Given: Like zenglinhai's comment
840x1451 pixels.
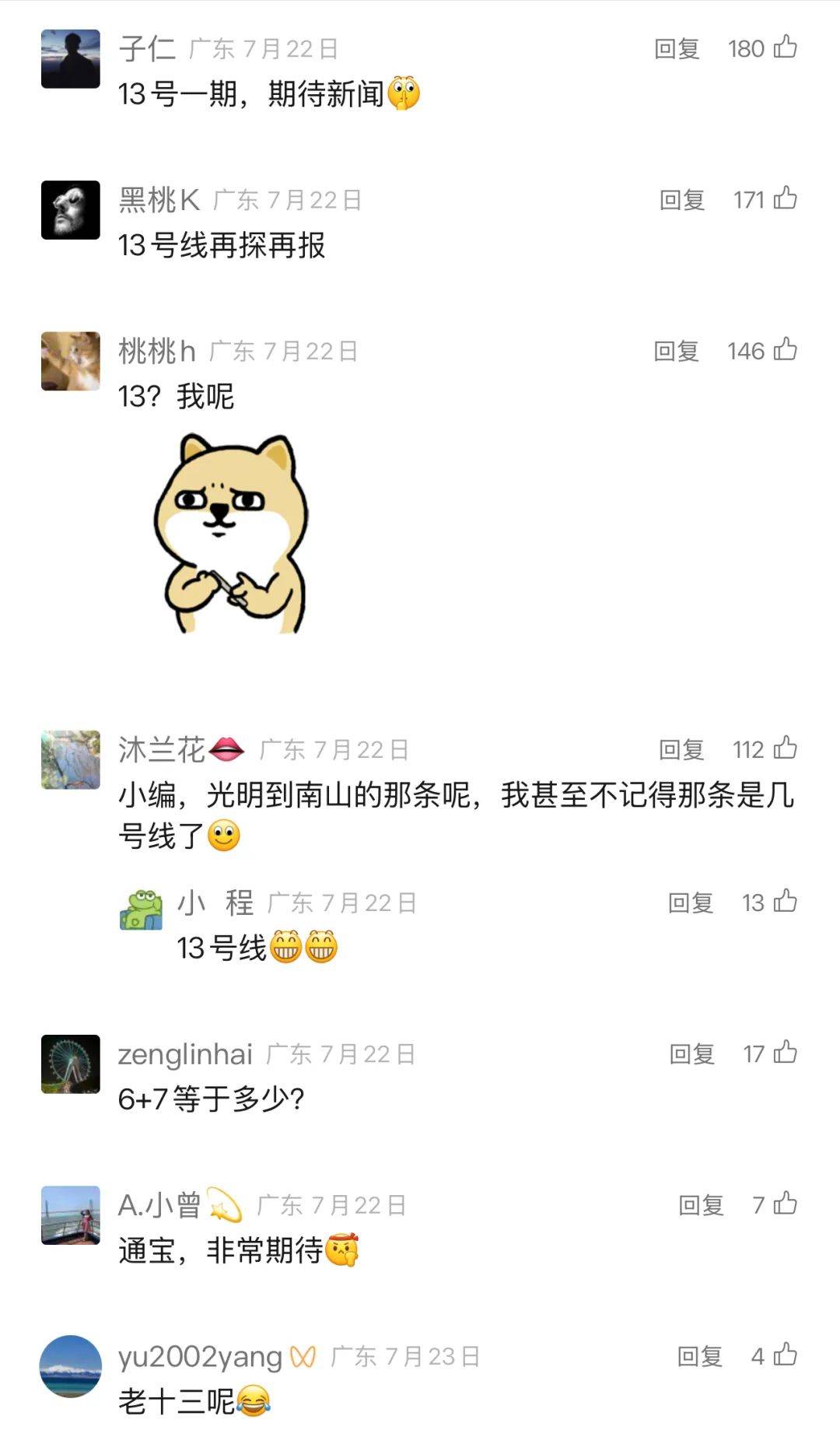Looking at the screenshot, I should coord(785,1053).
